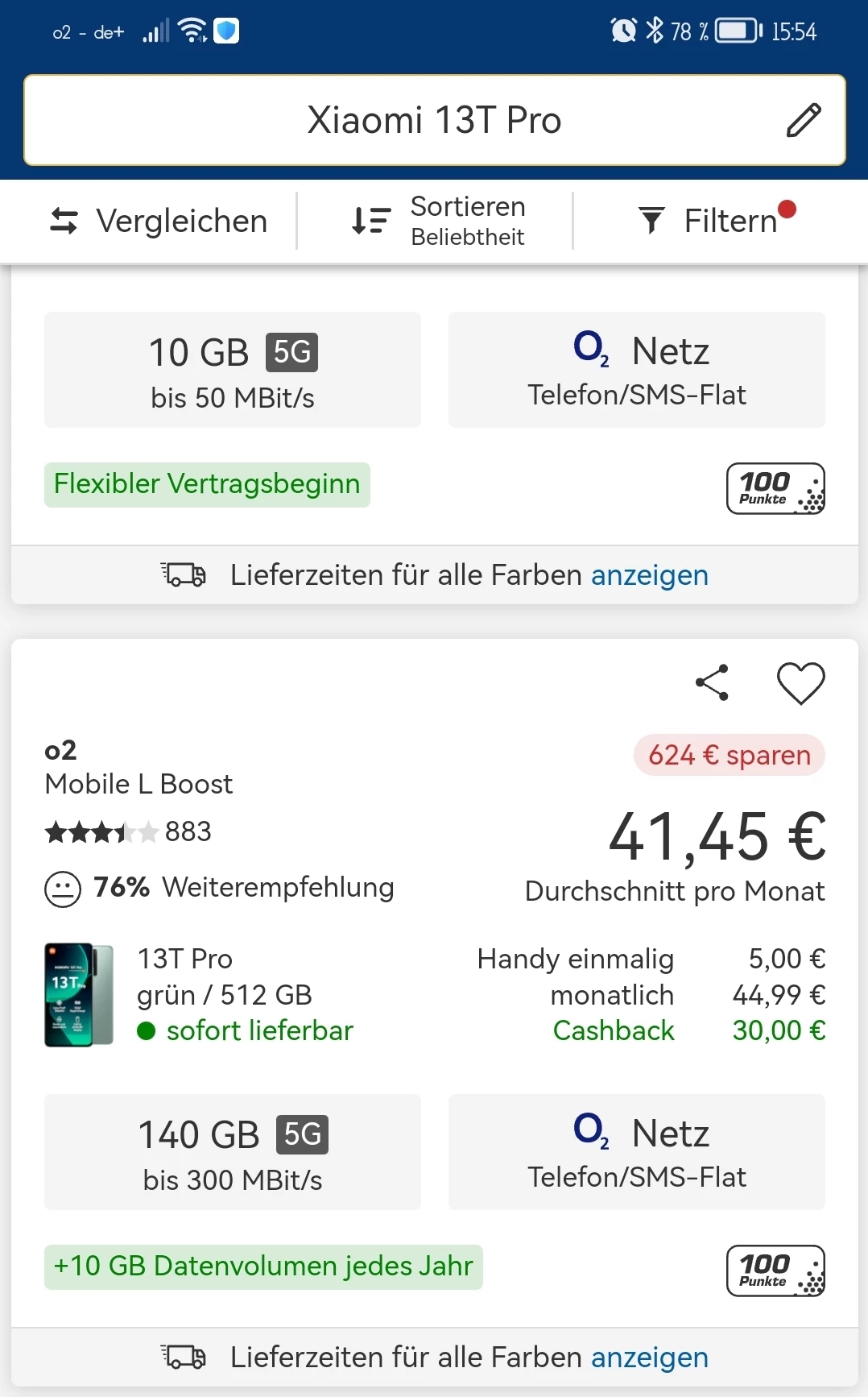This screenshot has width=868, height=1397.
Task: Show delivery times for the 10 GB offer
Action: (649, 575)
